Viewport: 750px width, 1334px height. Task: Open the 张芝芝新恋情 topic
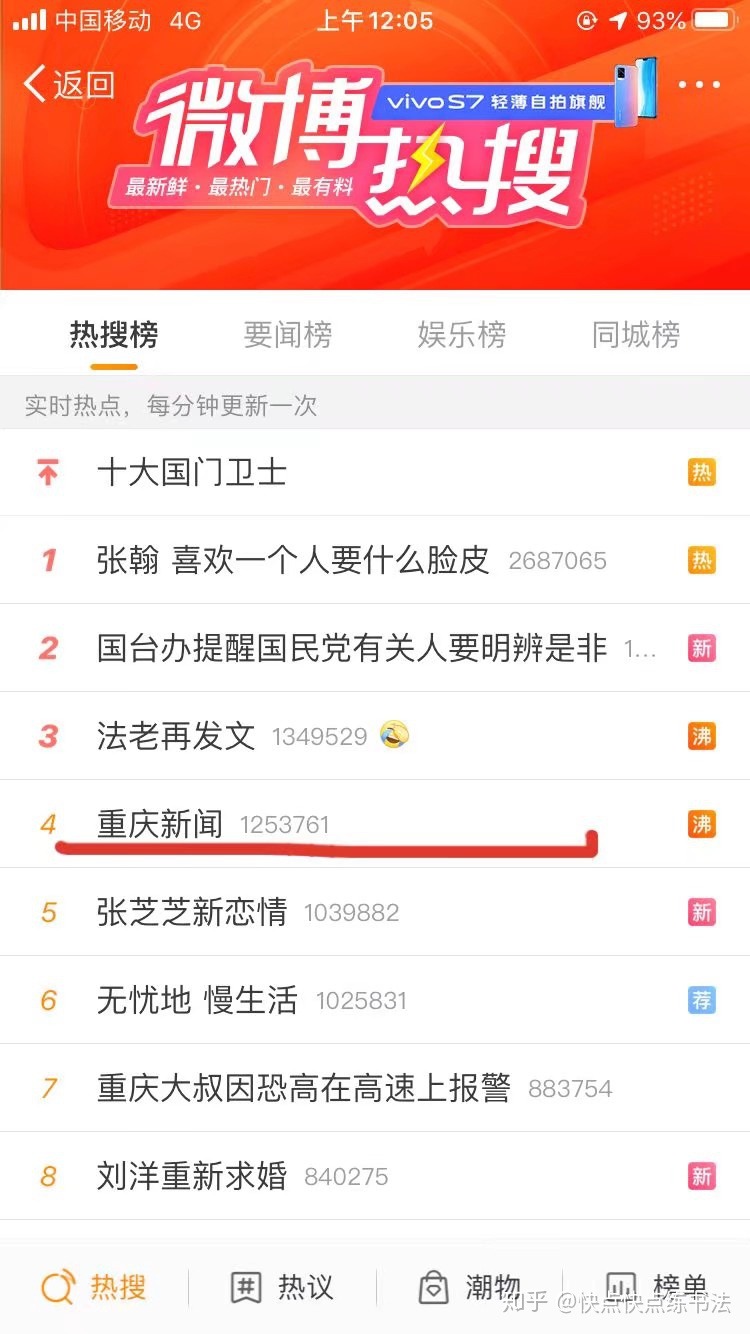coord(192,912)
